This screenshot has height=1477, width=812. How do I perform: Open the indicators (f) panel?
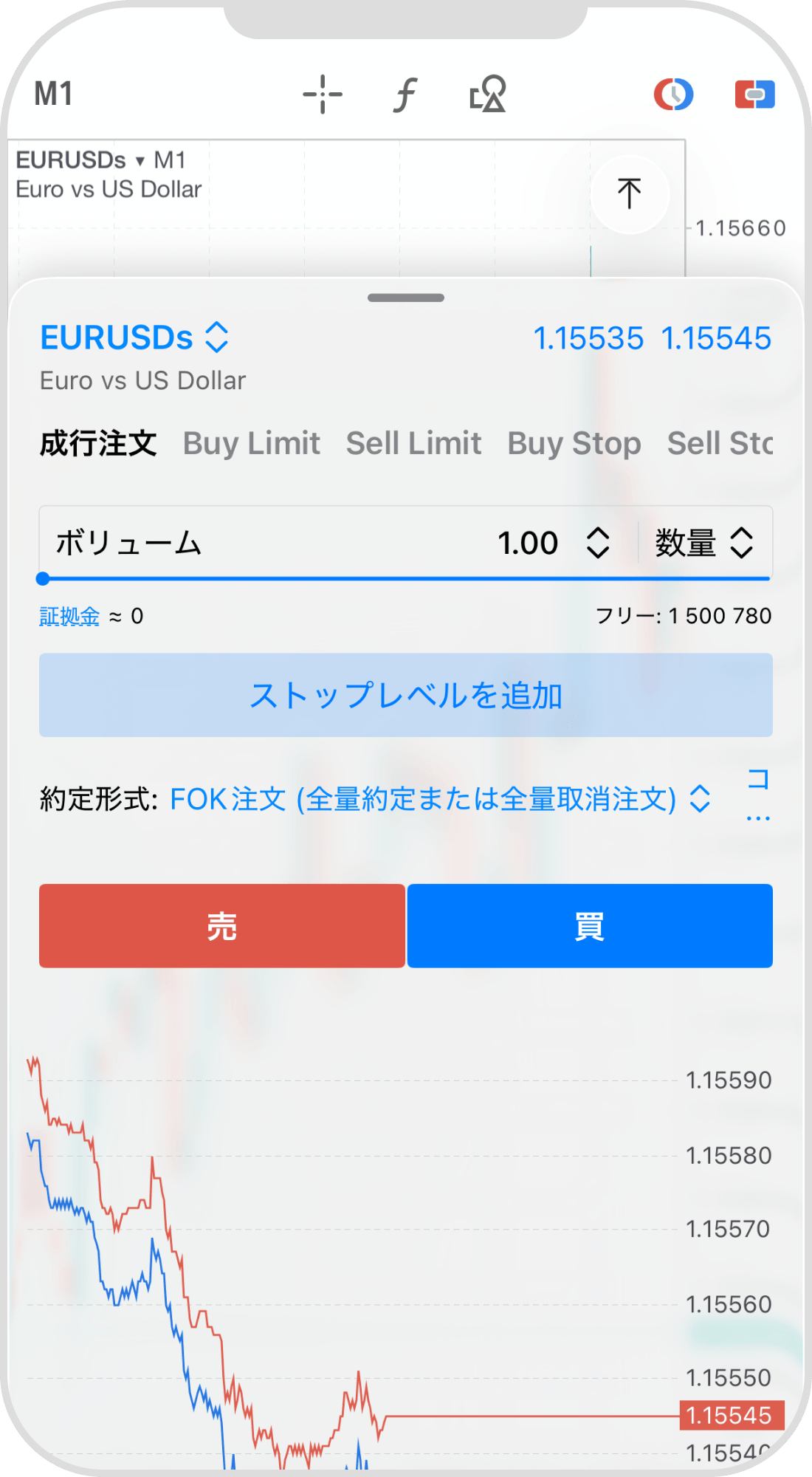click(405, 94)
